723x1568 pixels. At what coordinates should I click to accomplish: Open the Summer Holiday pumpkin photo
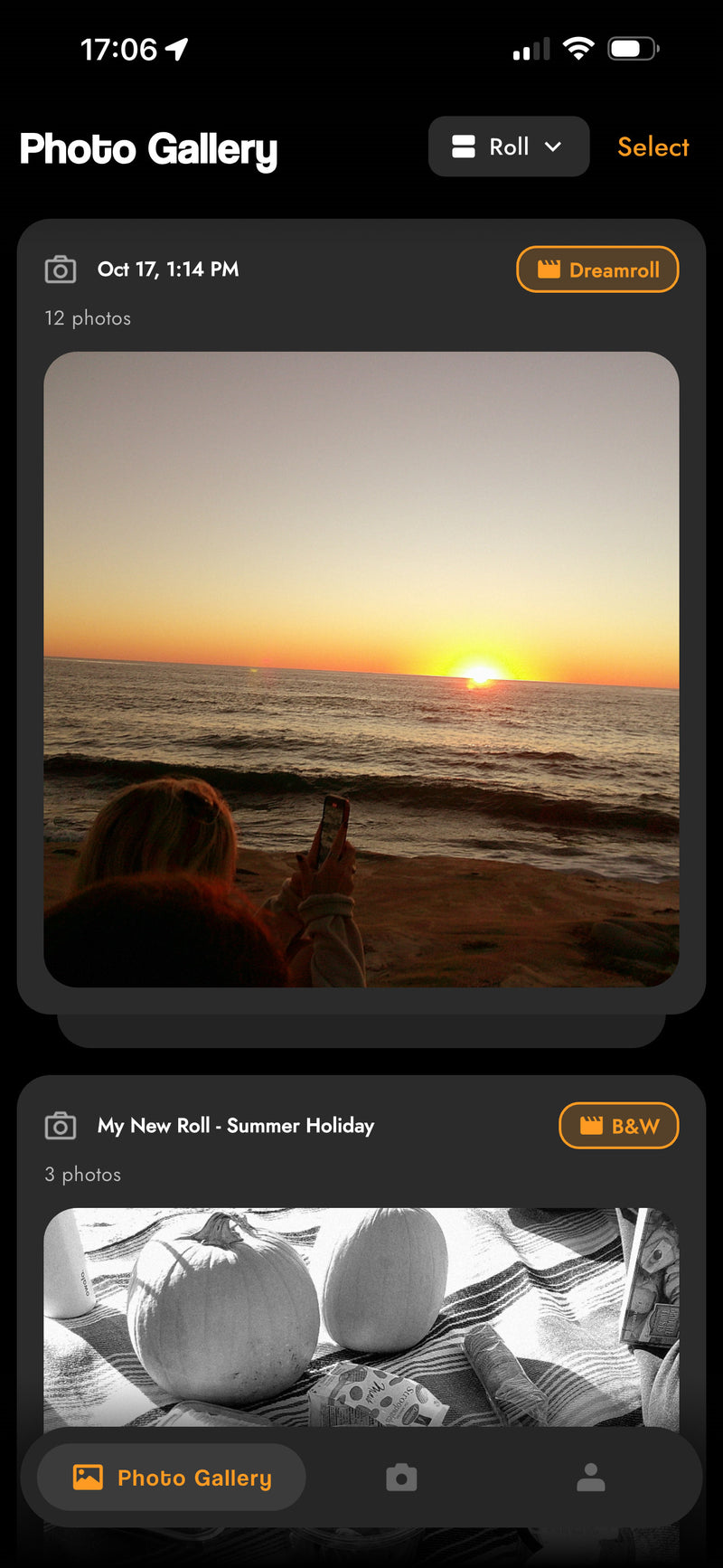(x=361, y=1316)
